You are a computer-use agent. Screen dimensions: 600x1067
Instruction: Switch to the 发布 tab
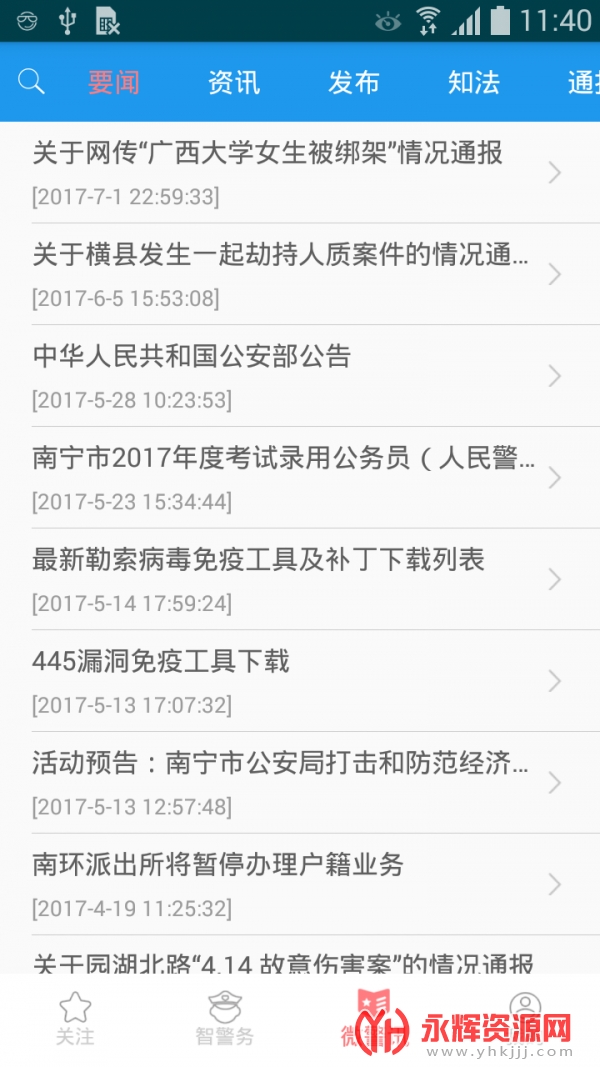pyautogui.click(x=354, y=83)
